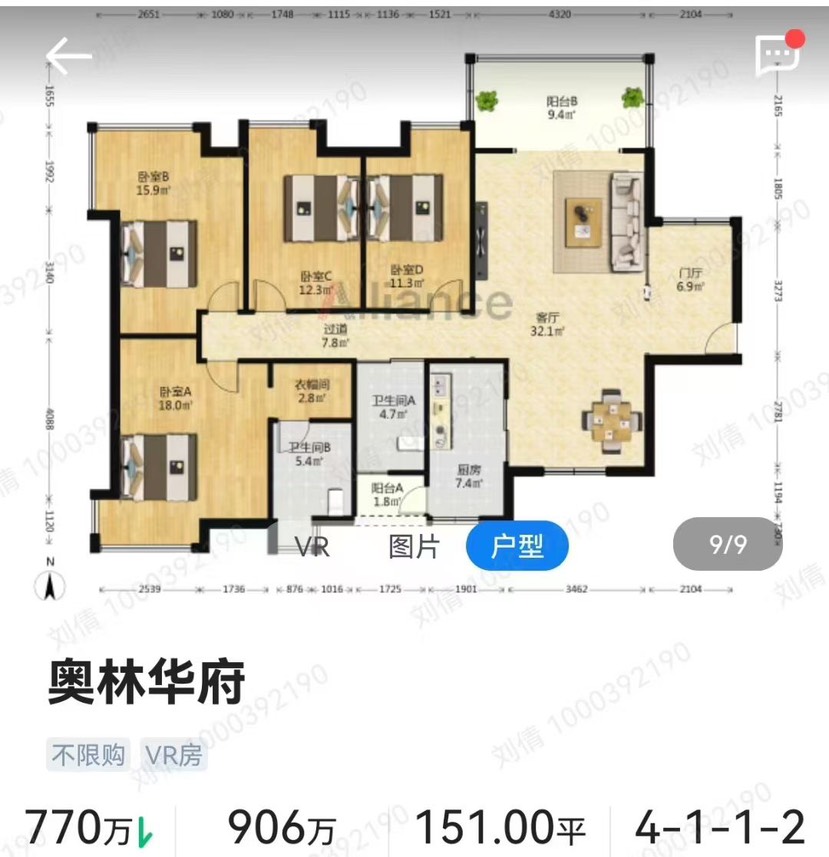
Task: Open the messages chat icon
Action: coord(777,54)
